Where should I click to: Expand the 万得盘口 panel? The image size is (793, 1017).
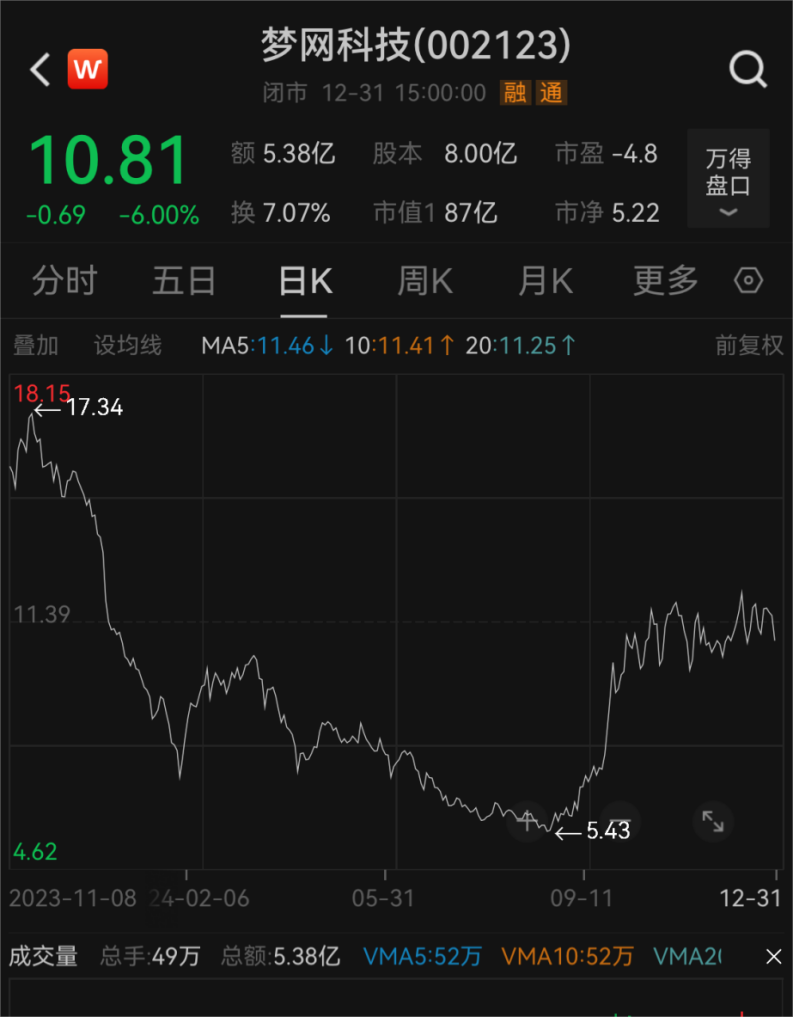pos(728,180)
